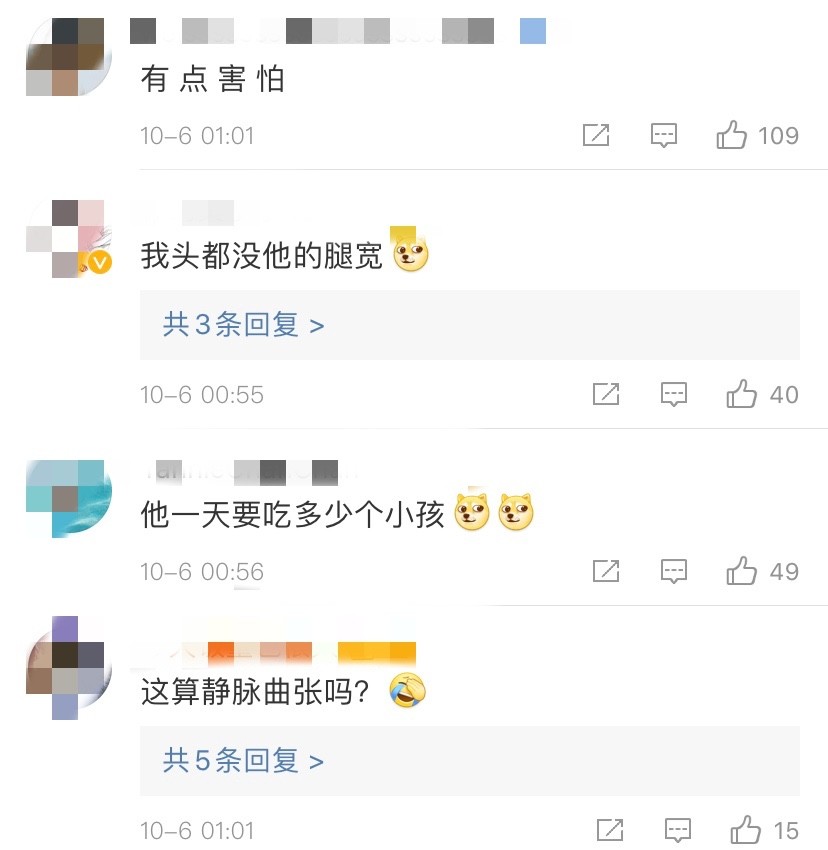828x850 pixels.
Task: Reply to the comment 他一天要吃多少个小孩
Action: pyautogui.click(x=675, y=571)
